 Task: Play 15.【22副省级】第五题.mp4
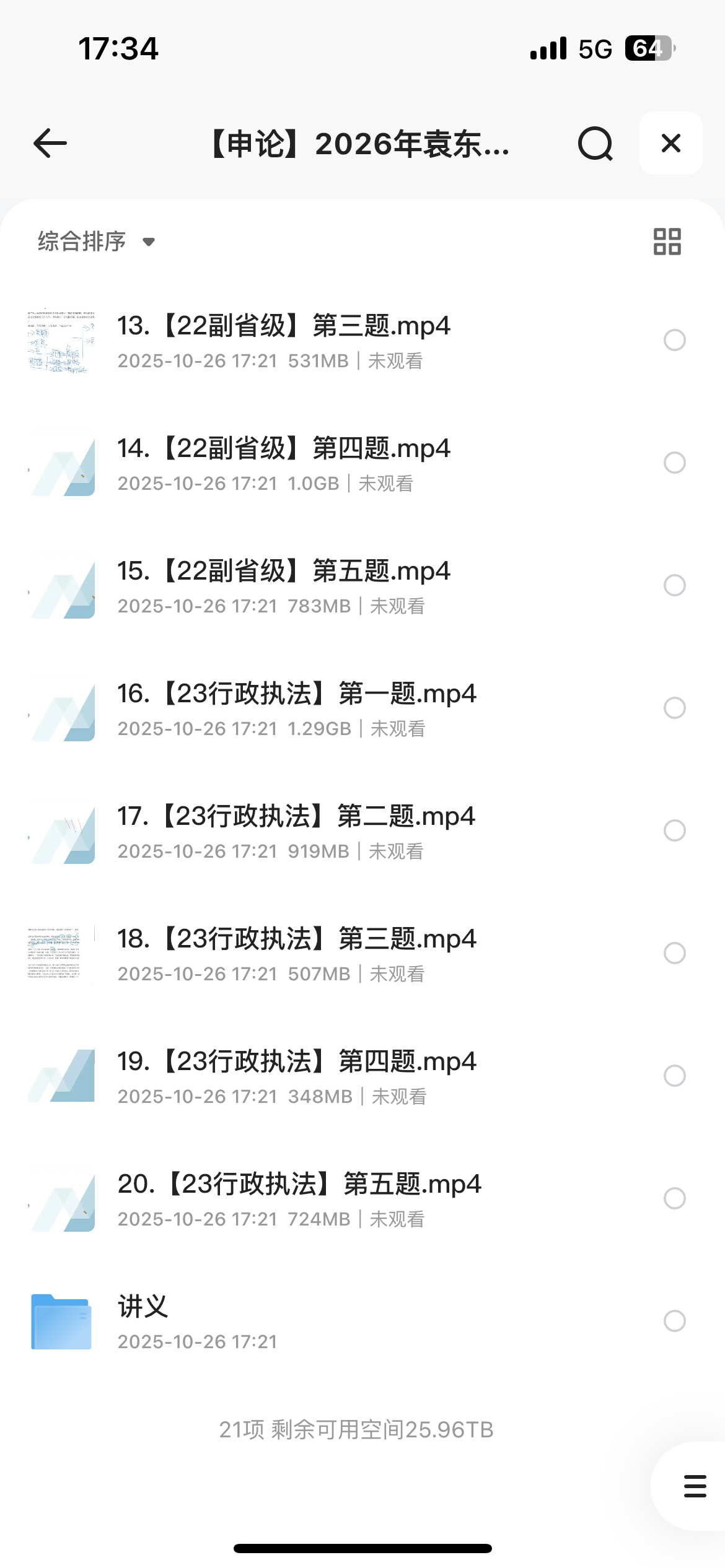(283, 586)
